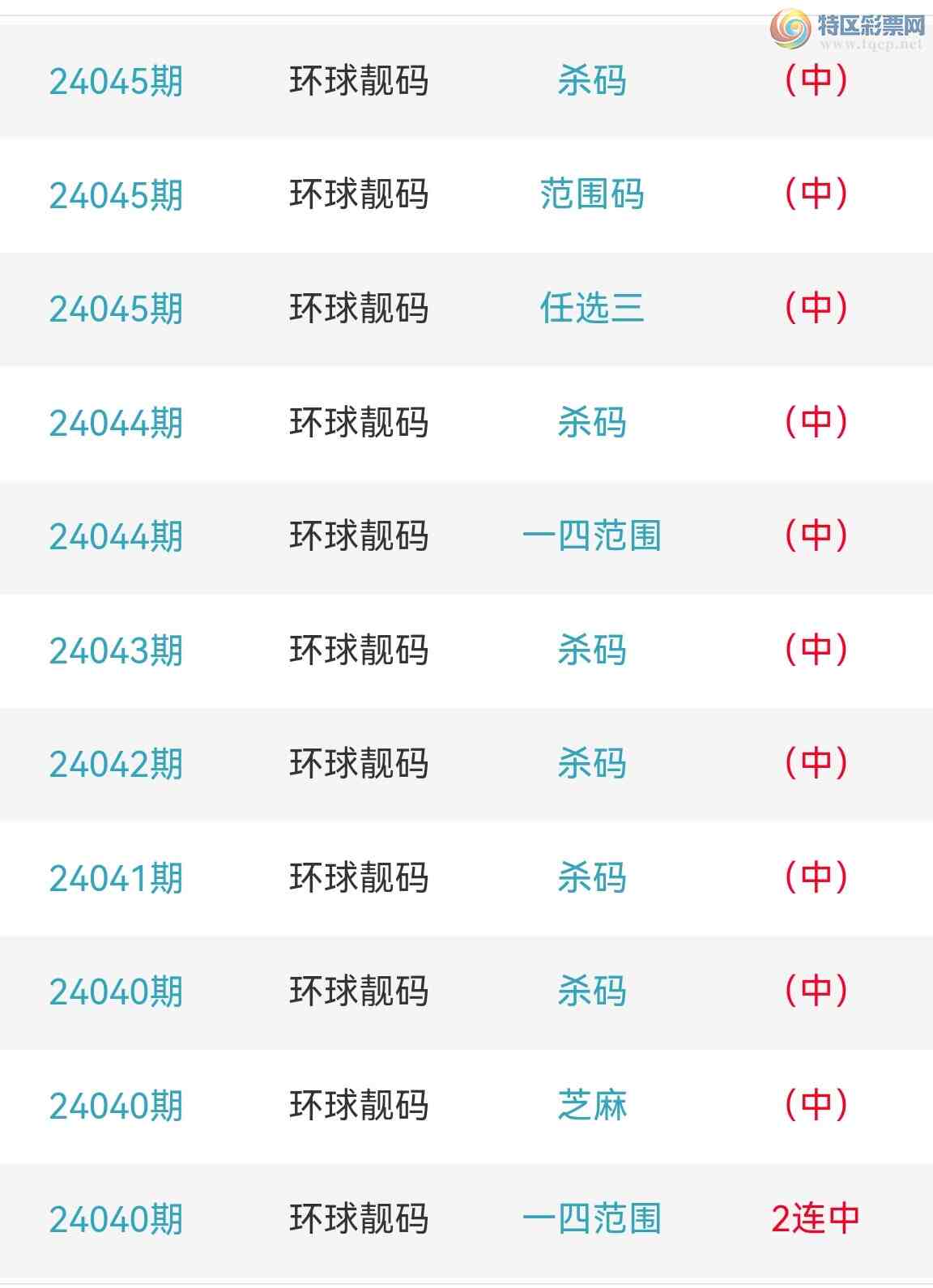Open the 24045期 范围码 entry
This screenshot has height=1288, width=933.
(591, 194)
